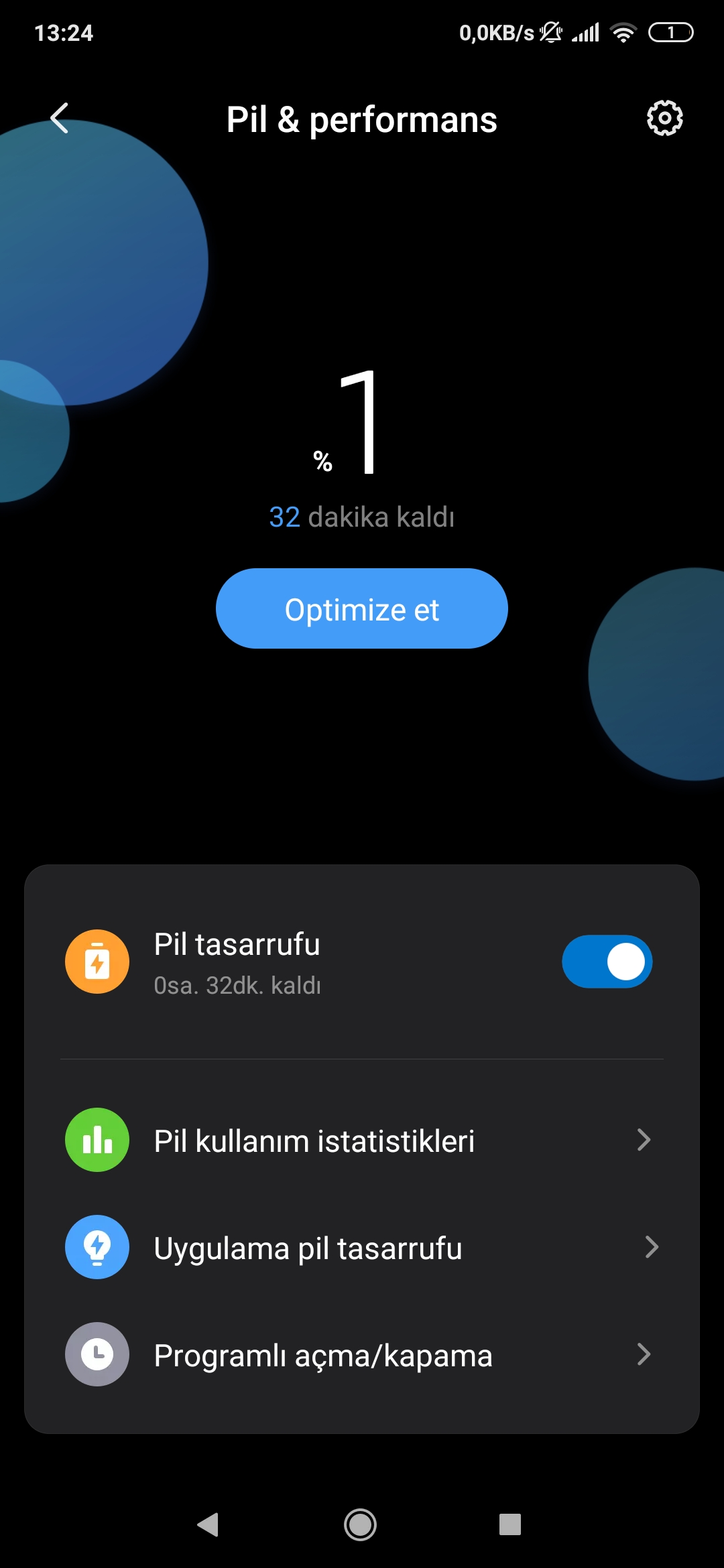The height and width of the screenshot is (1568, 724).
Task: Tap the system home button
Action: (x=361, y=1524)
